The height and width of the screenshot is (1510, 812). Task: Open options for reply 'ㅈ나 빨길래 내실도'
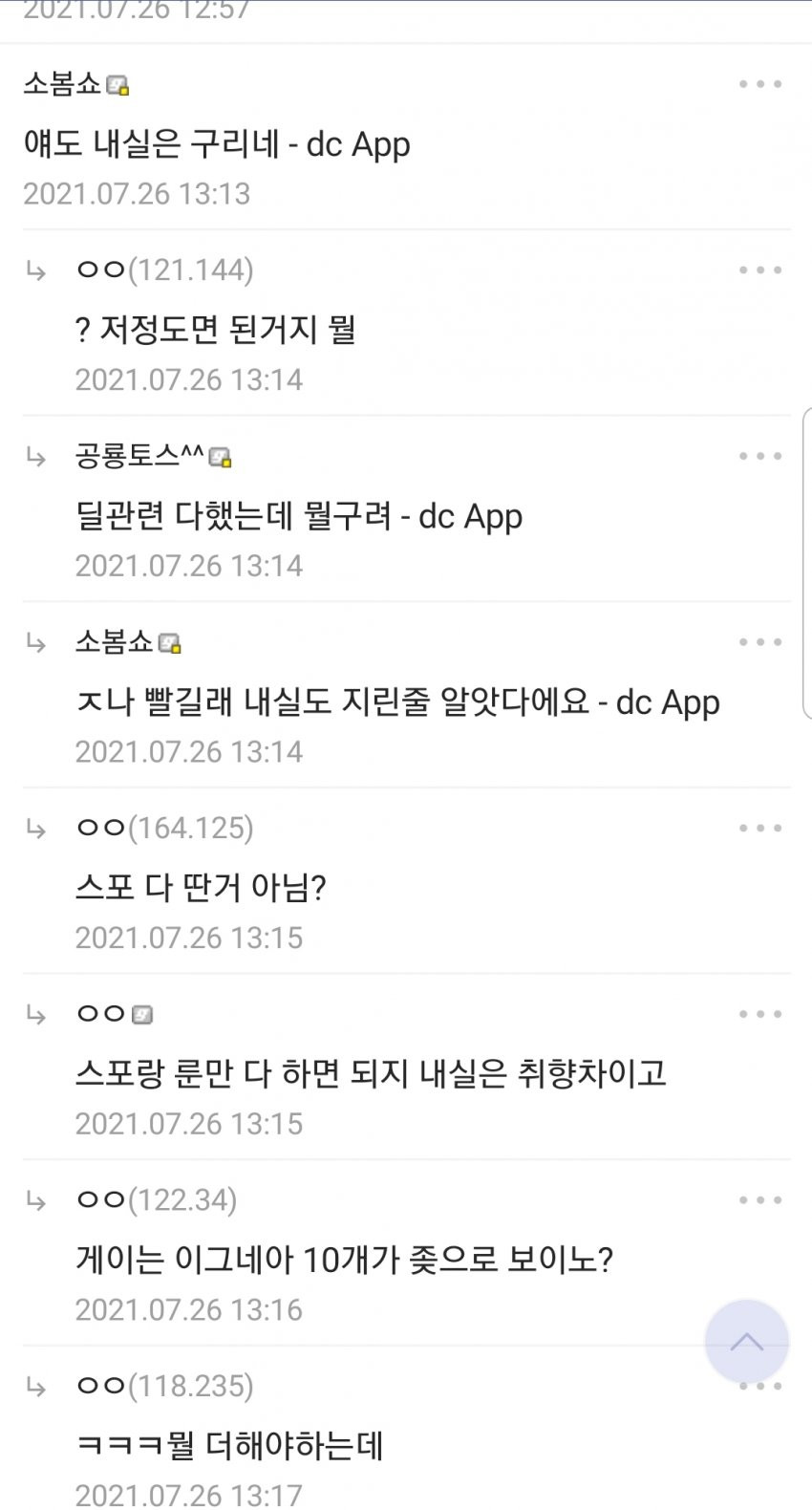pos(760,642)
